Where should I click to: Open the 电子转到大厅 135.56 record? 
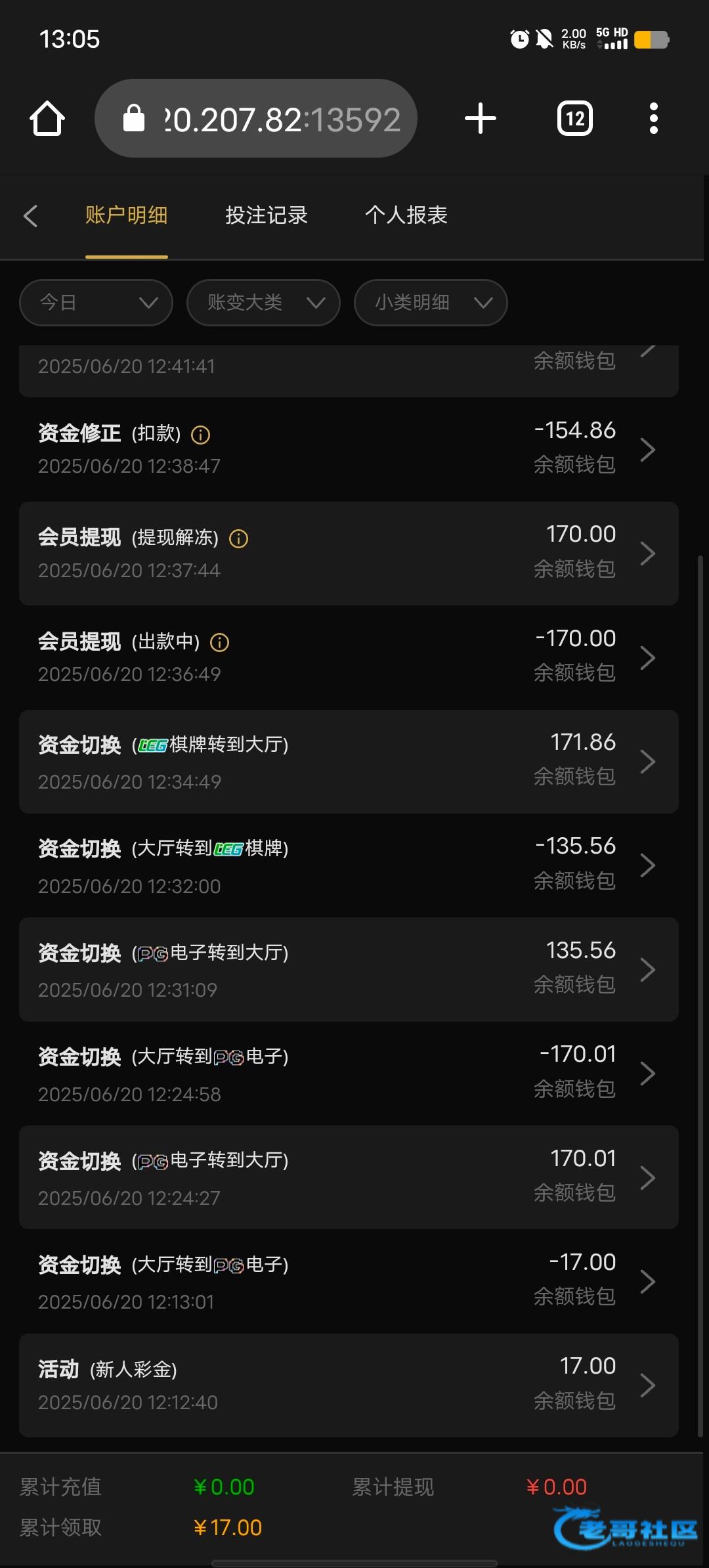(x=349, y=970)
